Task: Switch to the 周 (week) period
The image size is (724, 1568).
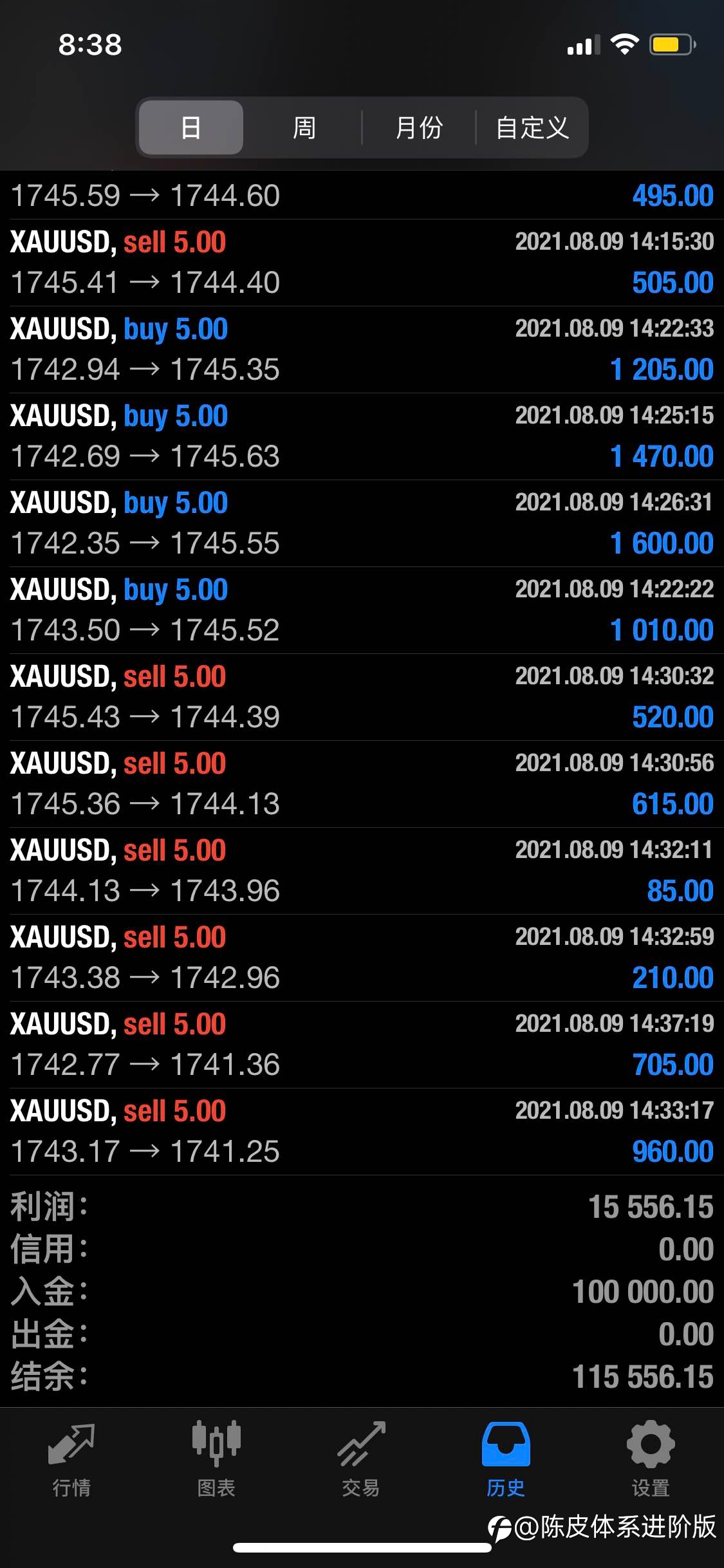Action: [304, 127]
